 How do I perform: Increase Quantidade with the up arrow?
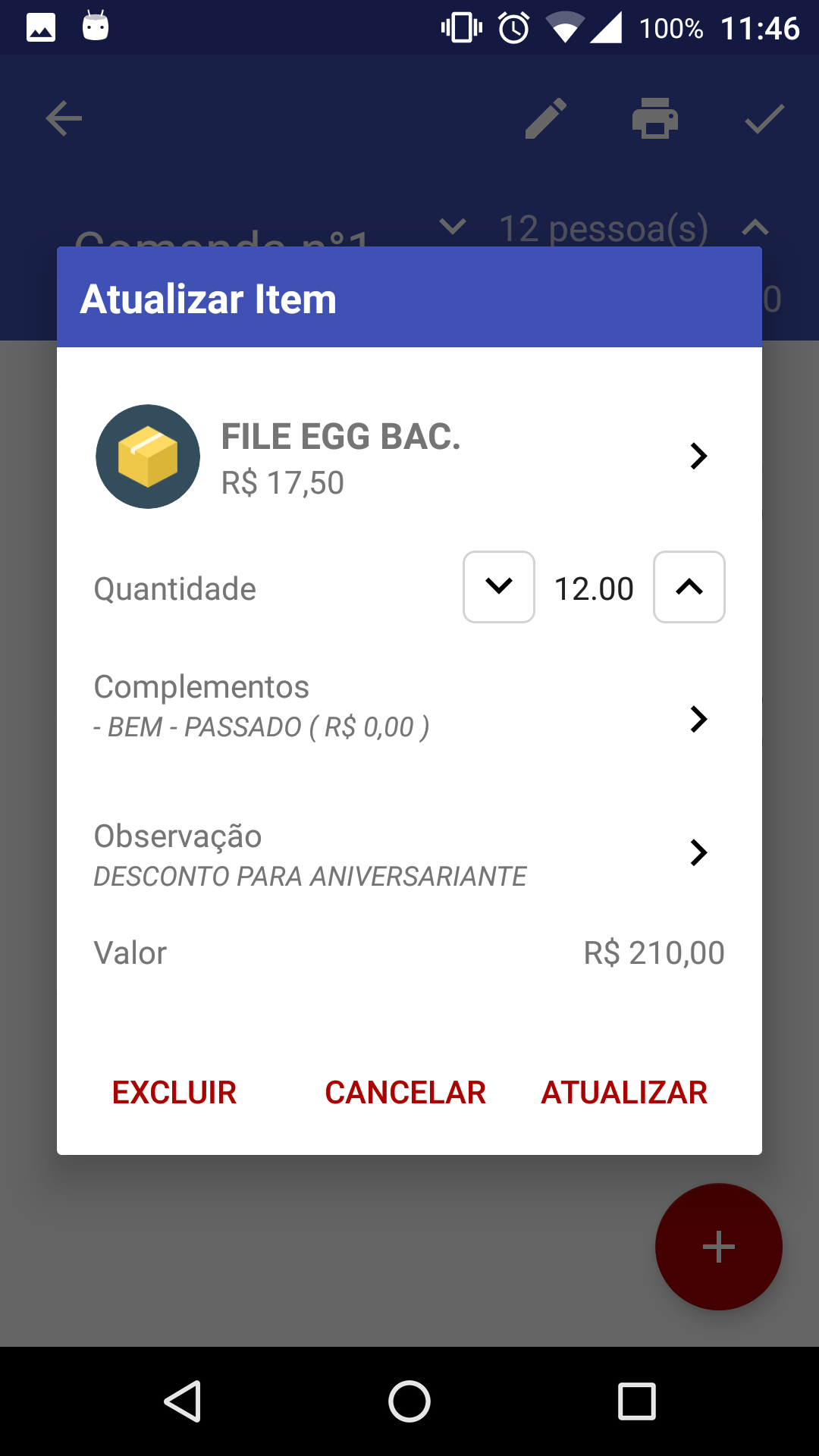coord(689,588)
